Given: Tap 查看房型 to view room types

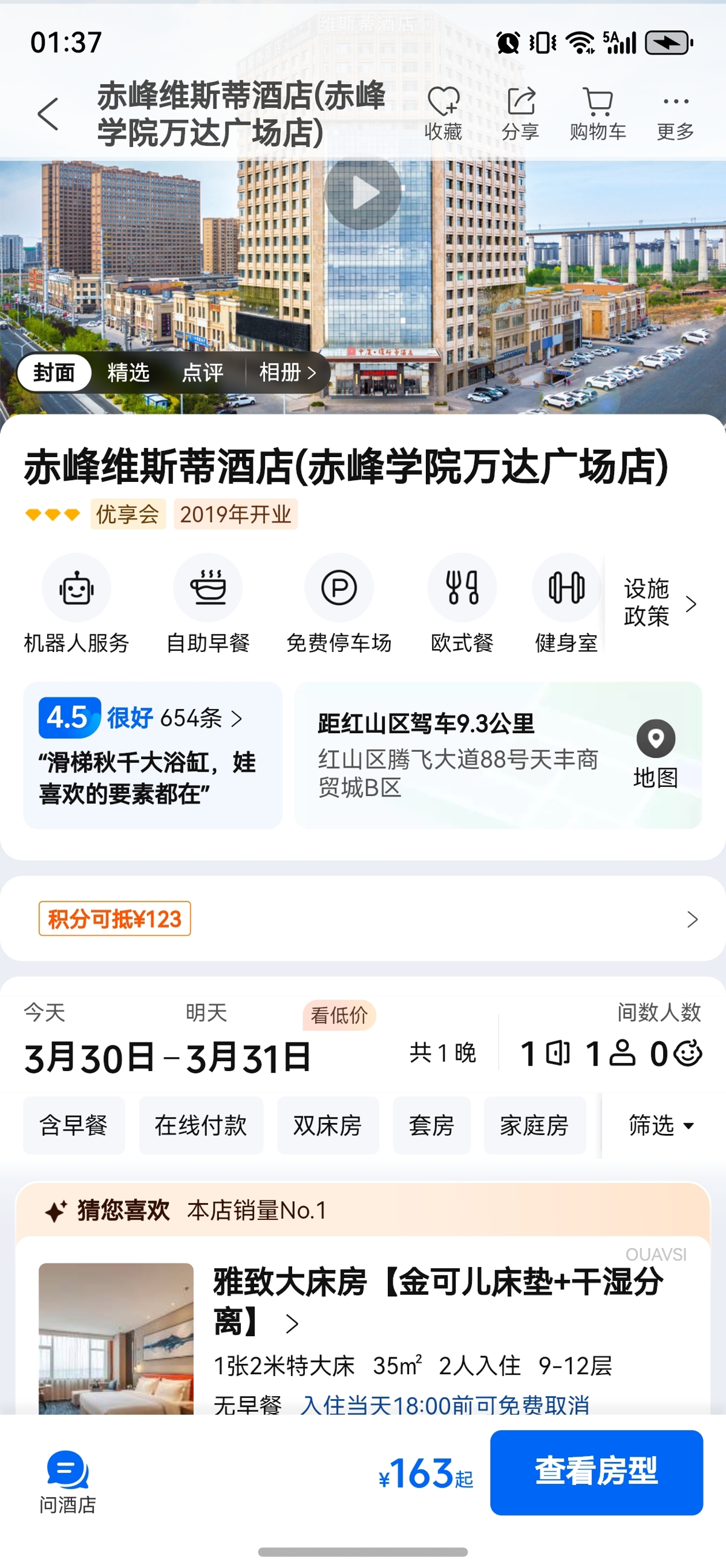Looking at the screenshot, I should point(597,1472).
